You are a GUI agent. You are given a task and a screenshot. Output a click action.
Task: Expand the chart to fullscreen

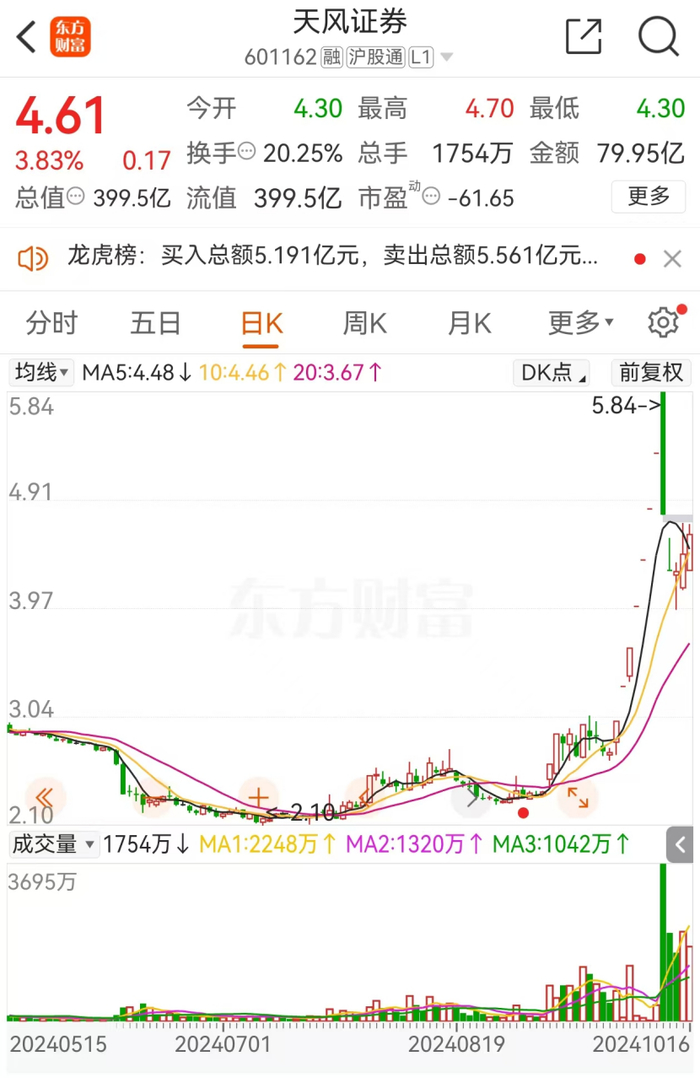578,798
